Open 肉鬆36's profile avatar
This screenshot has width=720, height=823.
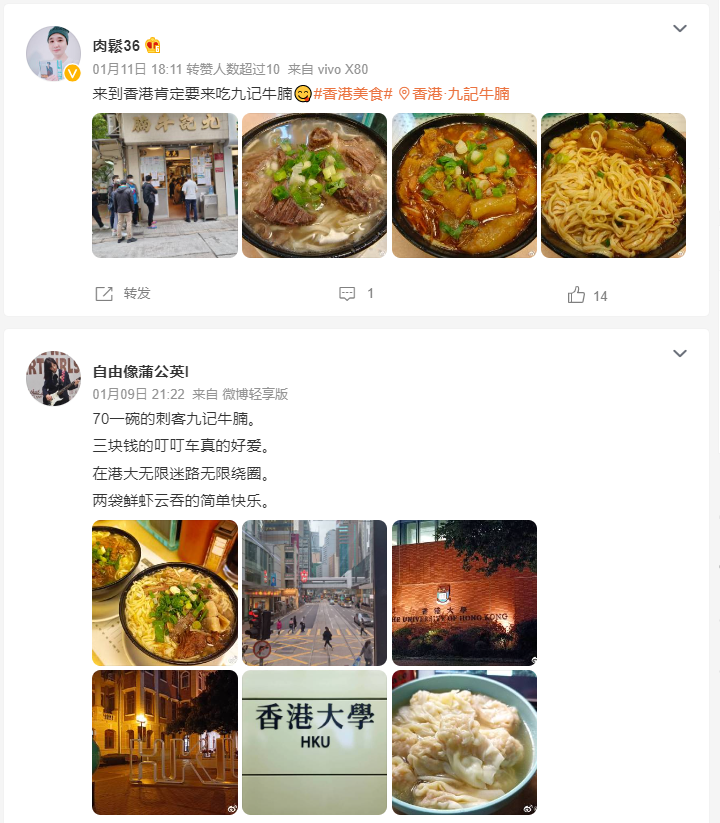tap(53, 53)
